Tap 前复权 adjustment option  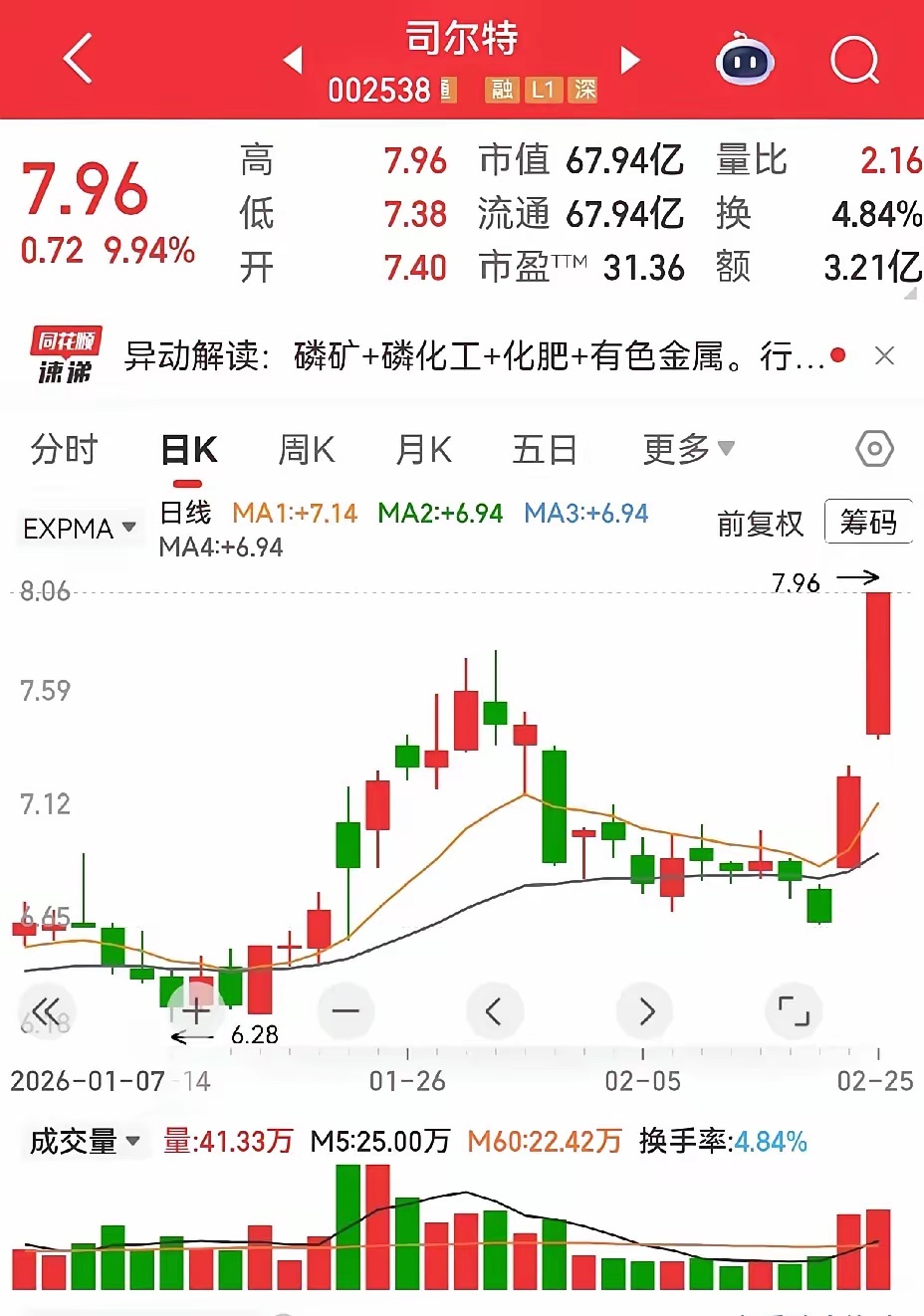tap(760, 524)
